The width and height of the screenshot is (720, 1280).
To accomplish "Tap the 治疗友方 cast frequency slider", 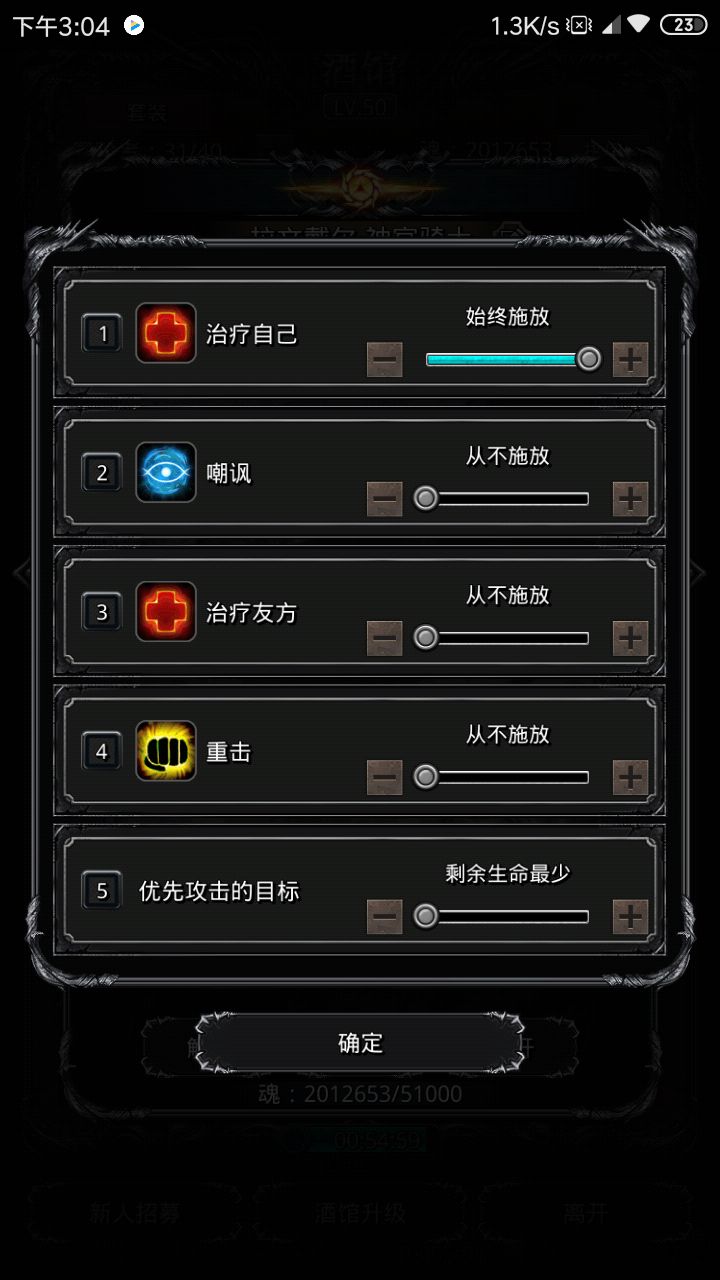I will click(507, 637).
